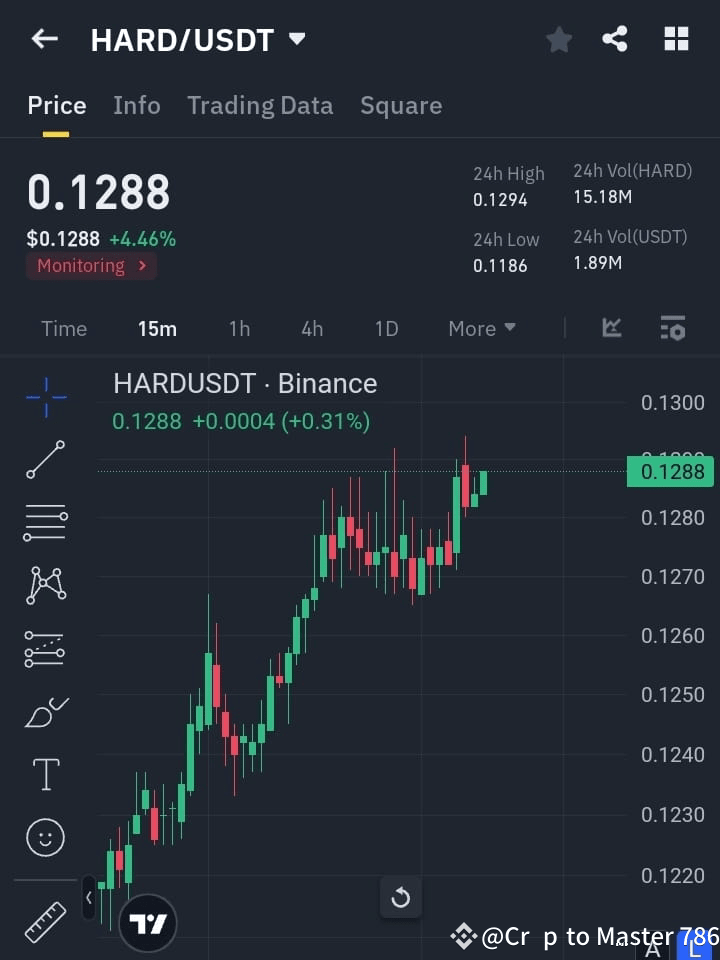
Task: Open the emoji sticker tool
Action: pos(45,837)
